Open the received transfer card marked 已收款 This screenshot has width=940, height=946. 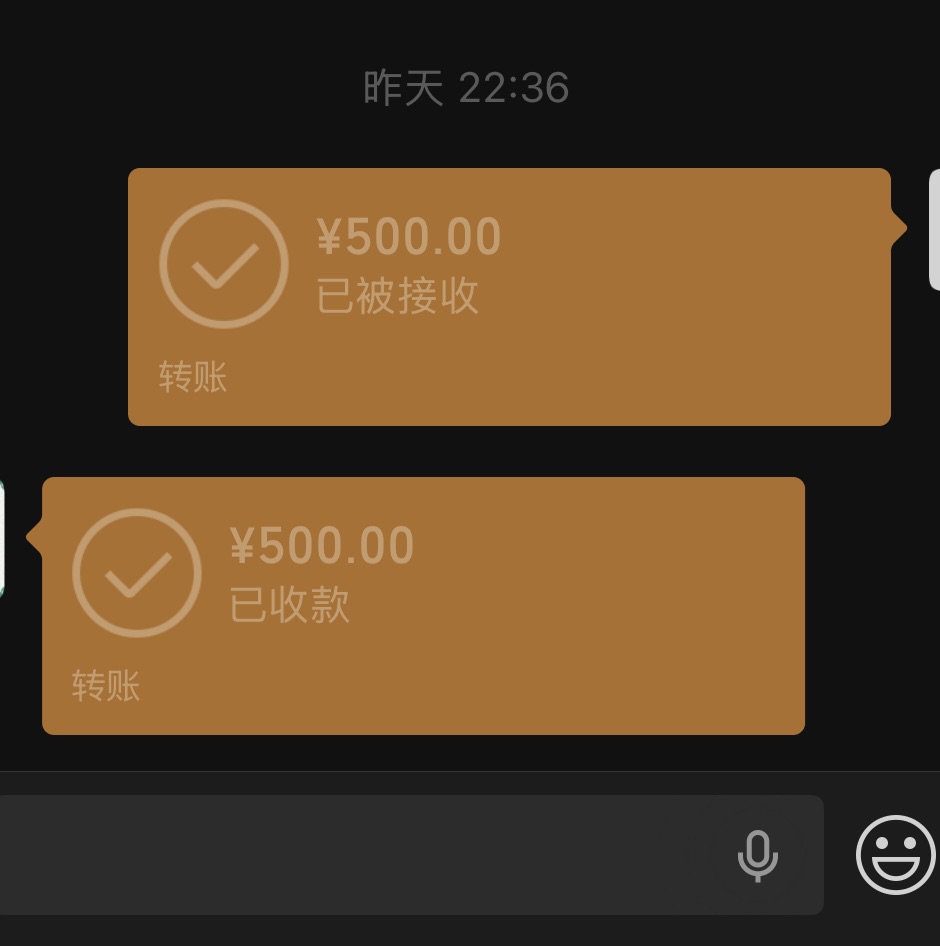(x=420, y=605)
